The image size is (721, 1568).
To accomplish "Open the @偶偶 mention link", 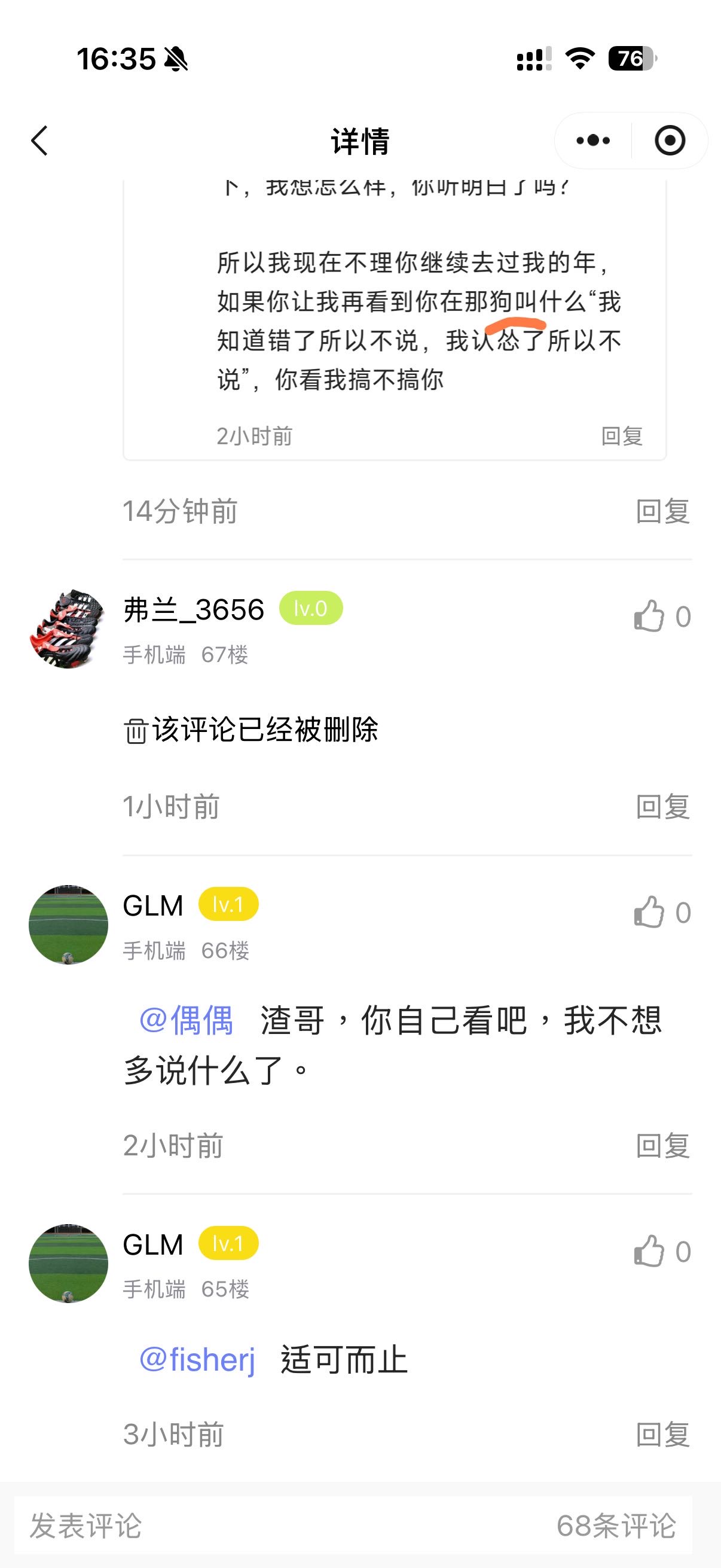I will point(186,1020).
